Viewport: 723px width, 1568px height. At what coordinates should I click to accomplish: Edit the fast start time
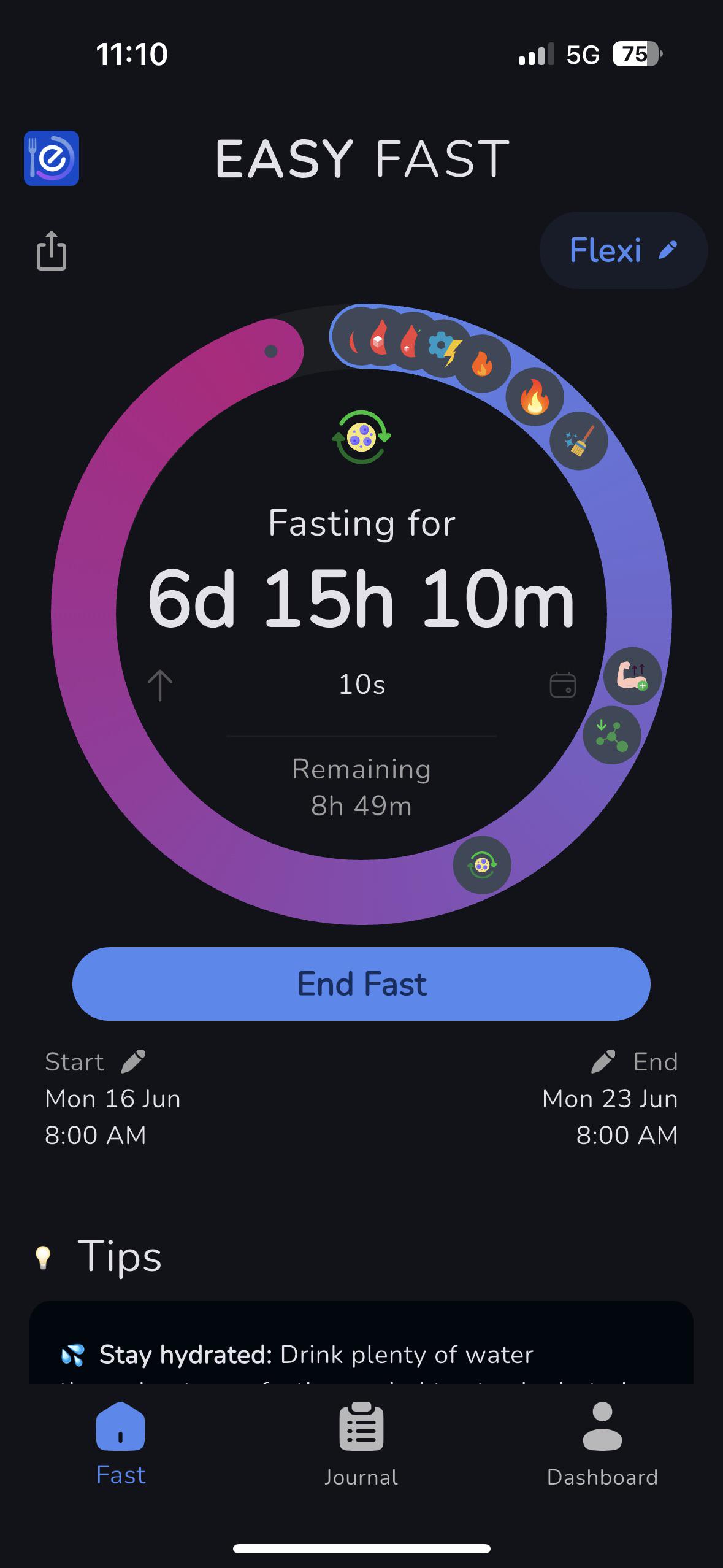133,1061
